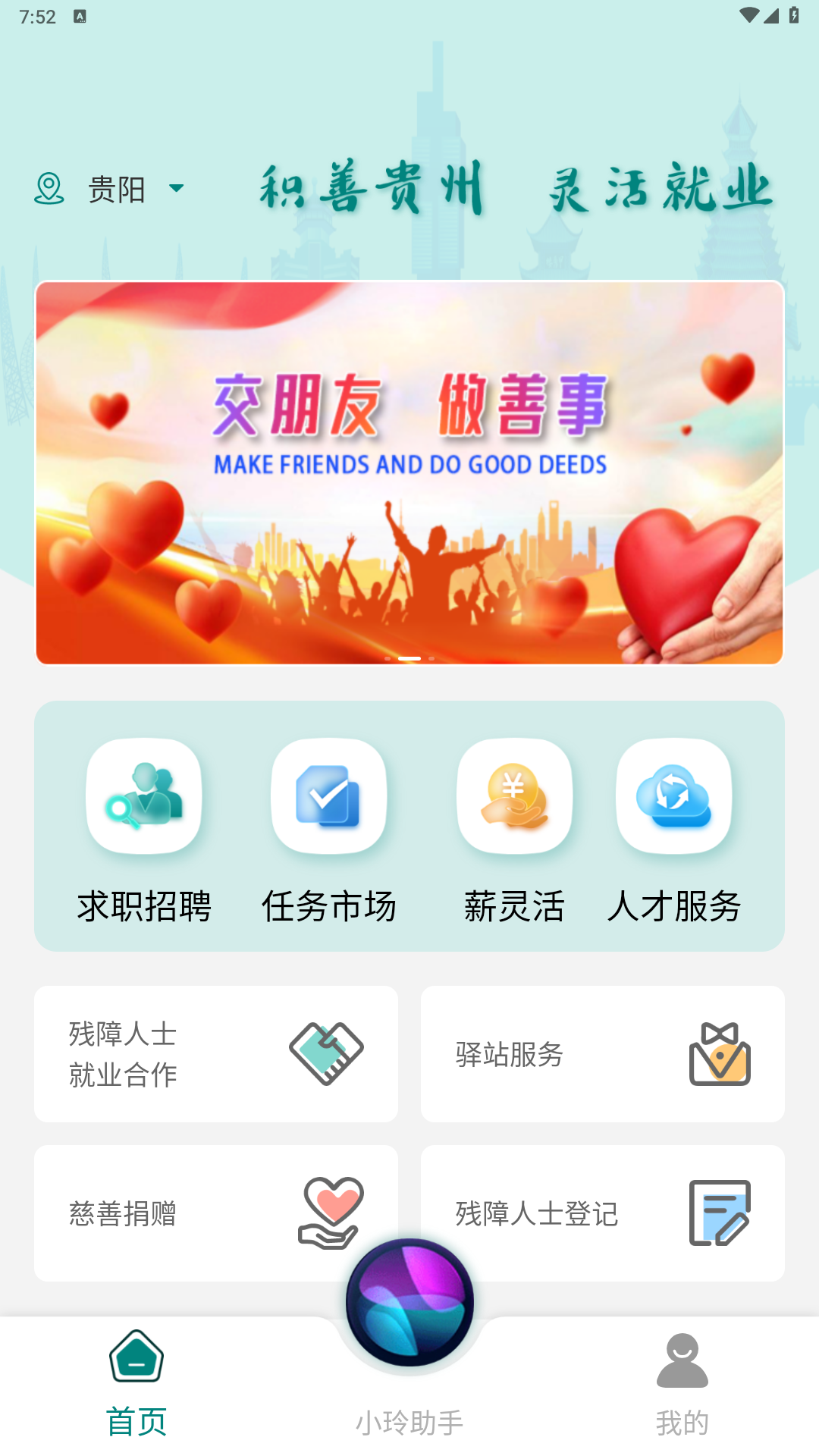This screenshot has height=1456, width=819.
Task: Open 慈善捐赠 donation card
Action: click(216, 1213)
